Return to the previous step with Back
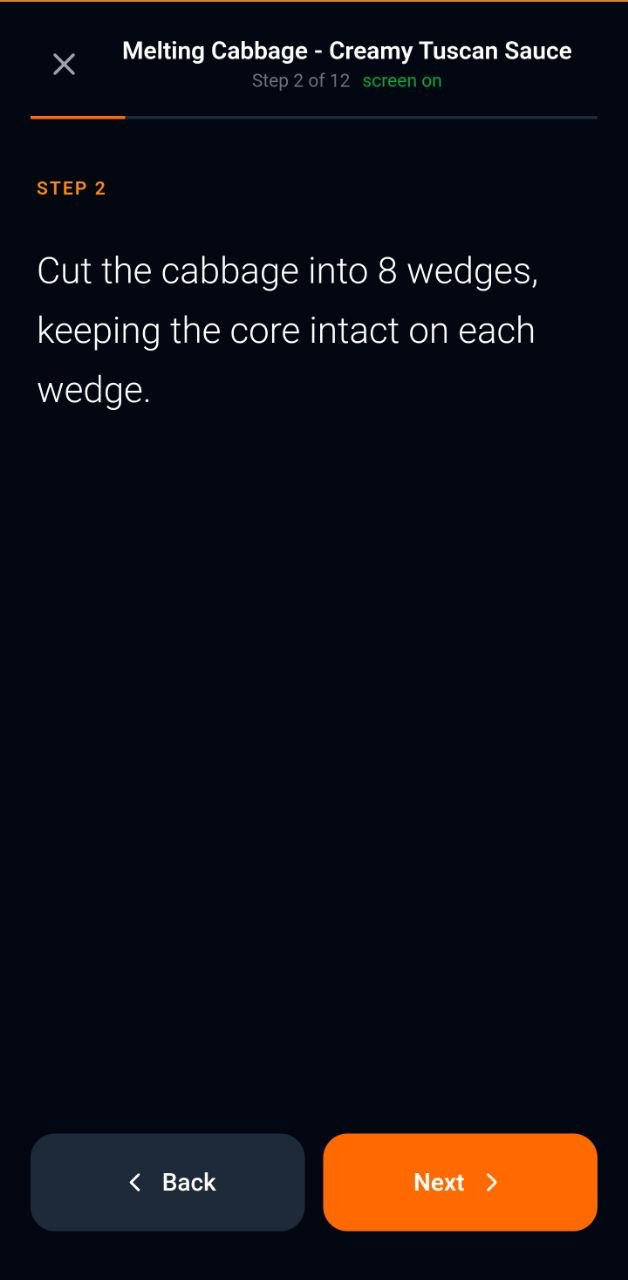 point(168,1182)
